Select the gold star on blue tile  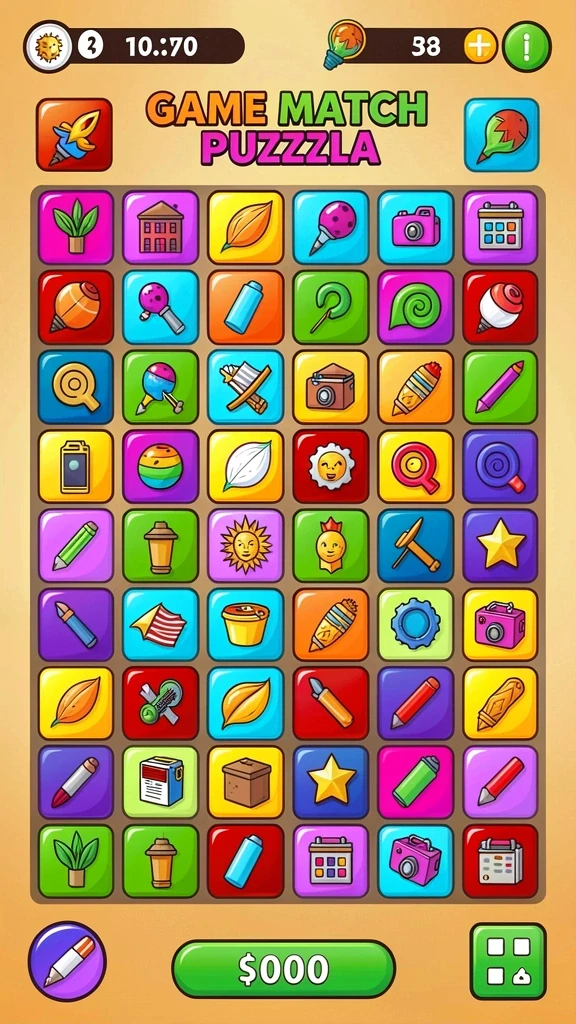tap(330, 782)
